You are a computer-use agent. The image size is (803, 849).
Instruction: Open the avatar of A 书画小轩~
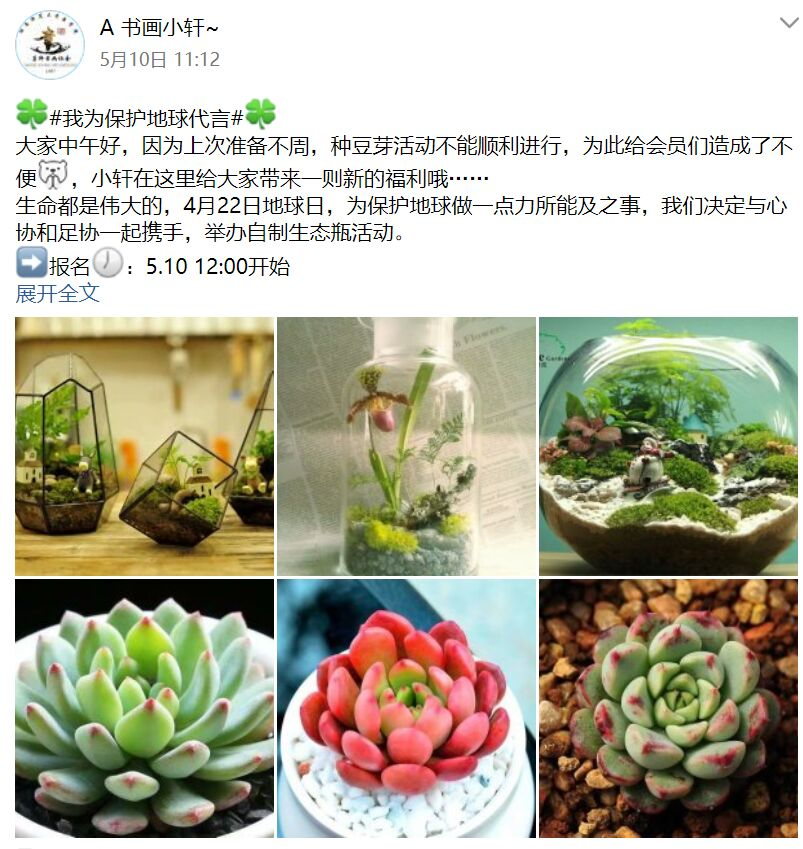coord(48,44)
